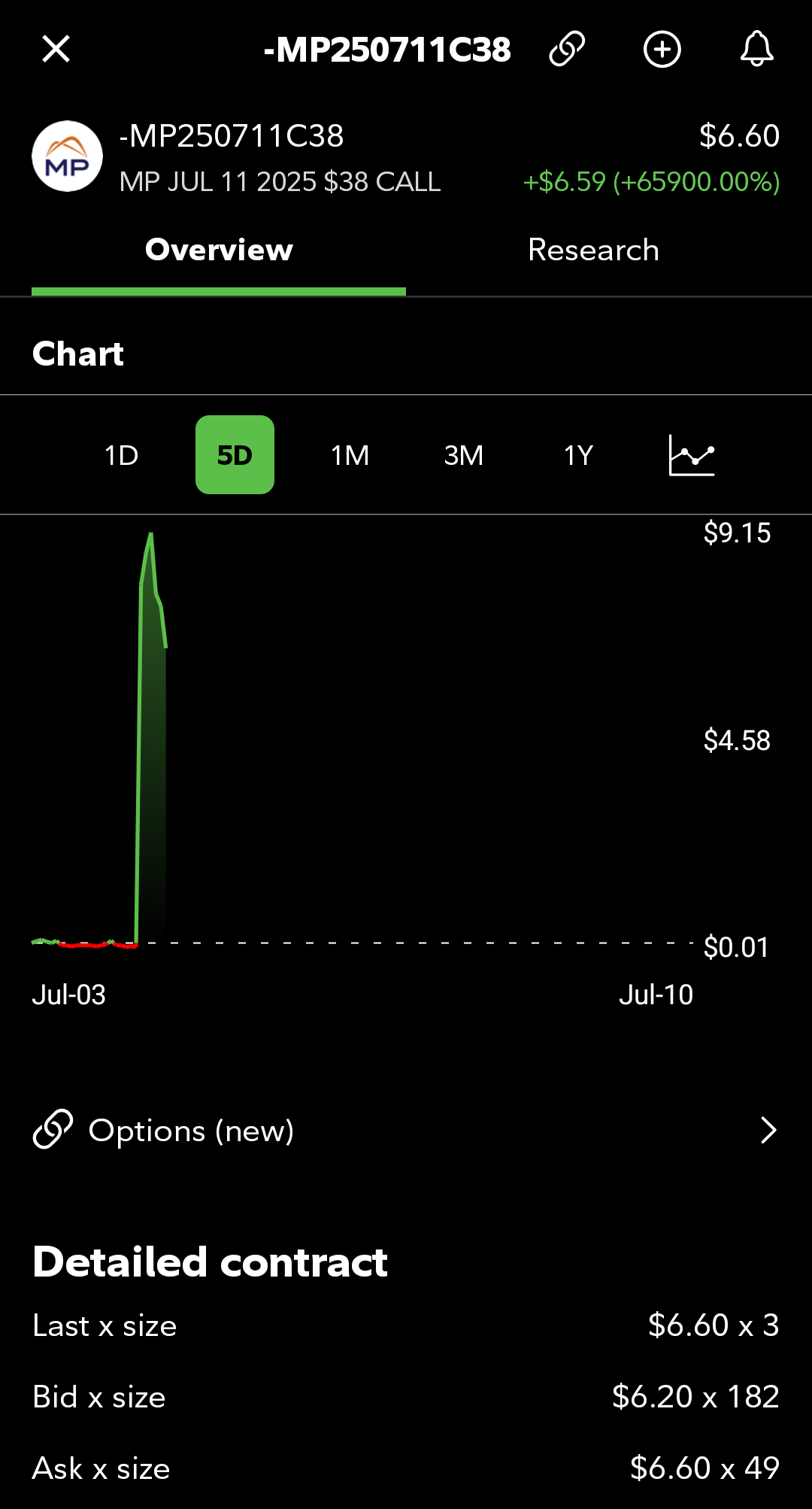Open the alerts bell icon
Image resolution: width=812 pixels, height=1509 pixels.
[x=757, y=50]
